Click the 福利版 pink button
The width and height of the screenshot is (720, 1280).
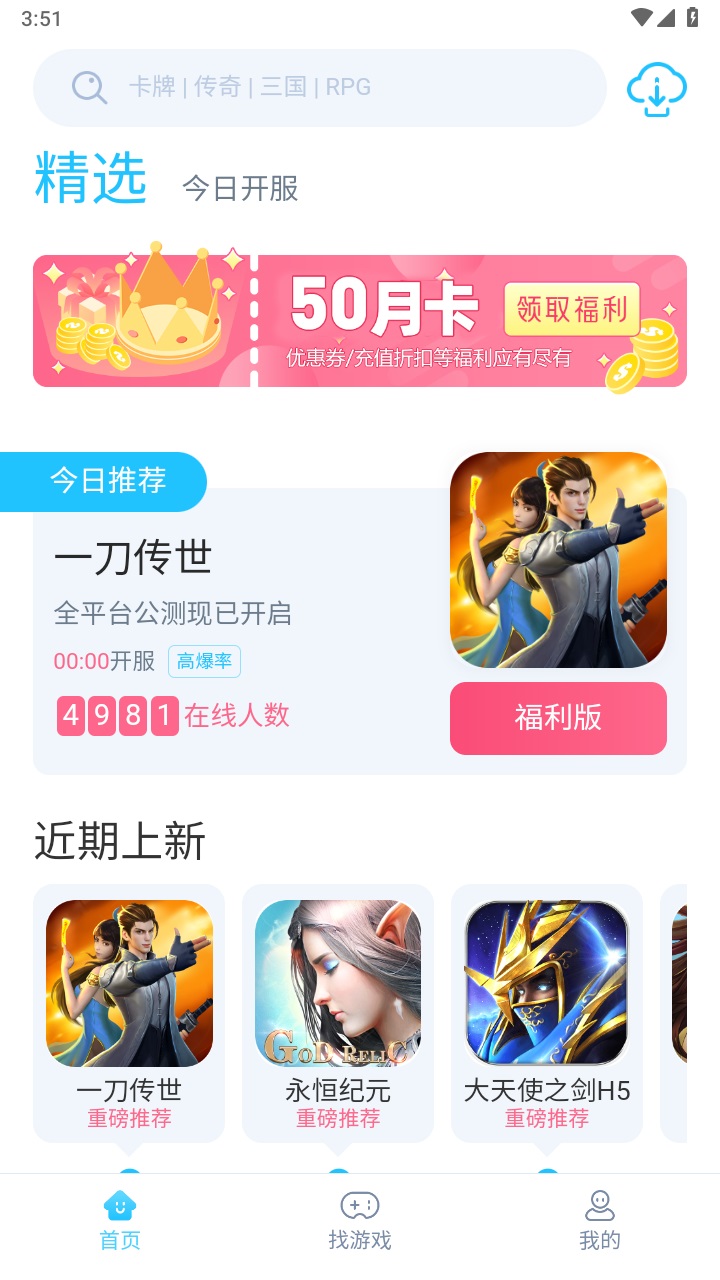[558, 718]
